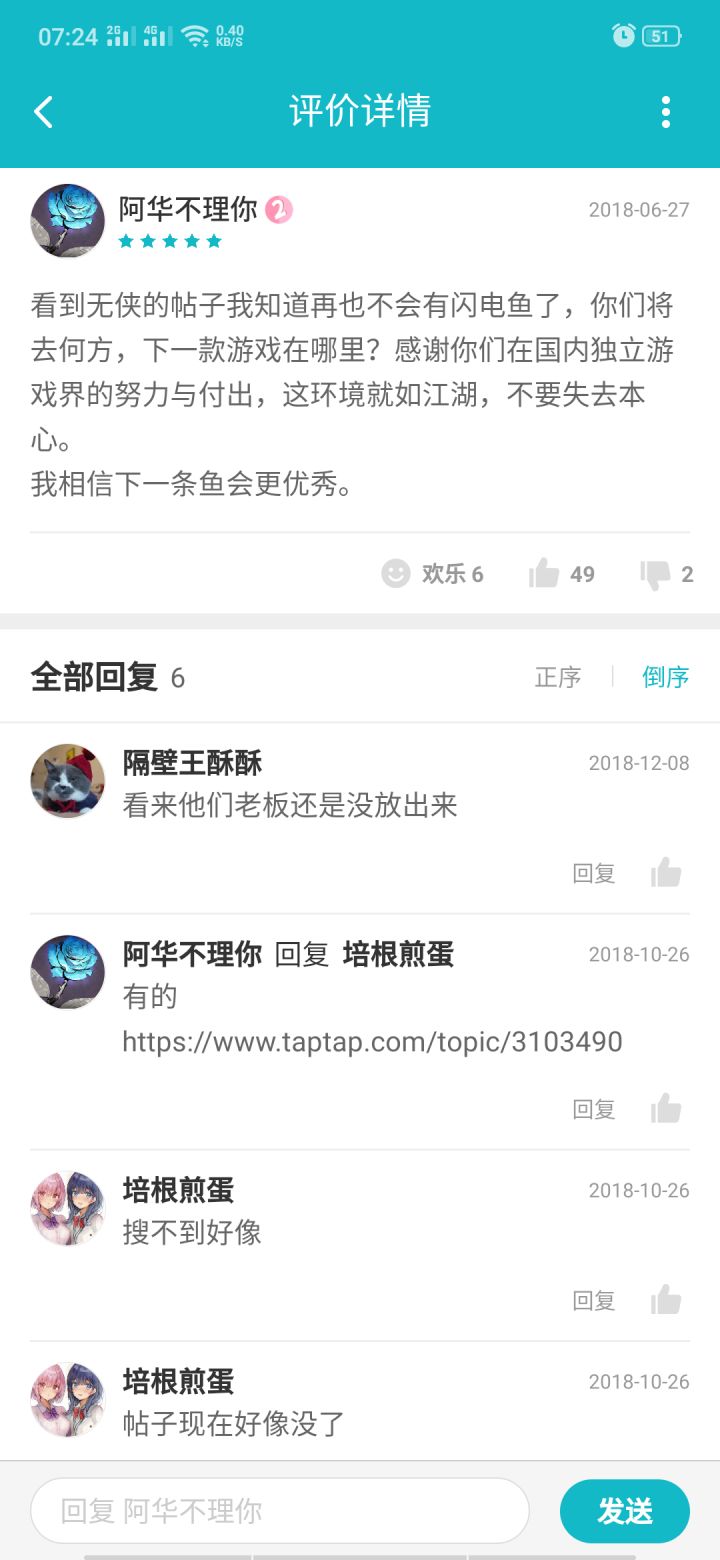This screenshot has height=1560, width=720.
Task: Tap 回复 under 隔壁王酥酥's comment
Action: tap(593, 873)
